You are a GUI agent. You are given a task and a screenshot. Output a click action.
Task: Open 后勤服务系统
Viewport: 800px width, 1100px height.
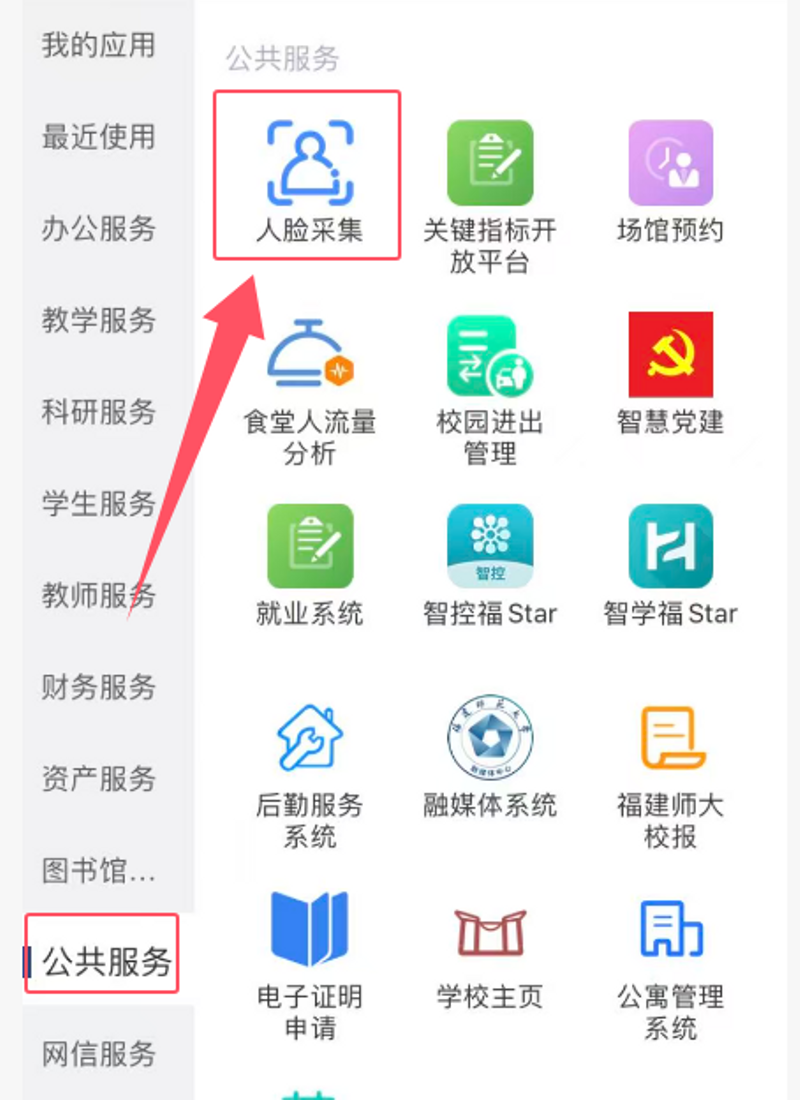click(x=309, y=738)
